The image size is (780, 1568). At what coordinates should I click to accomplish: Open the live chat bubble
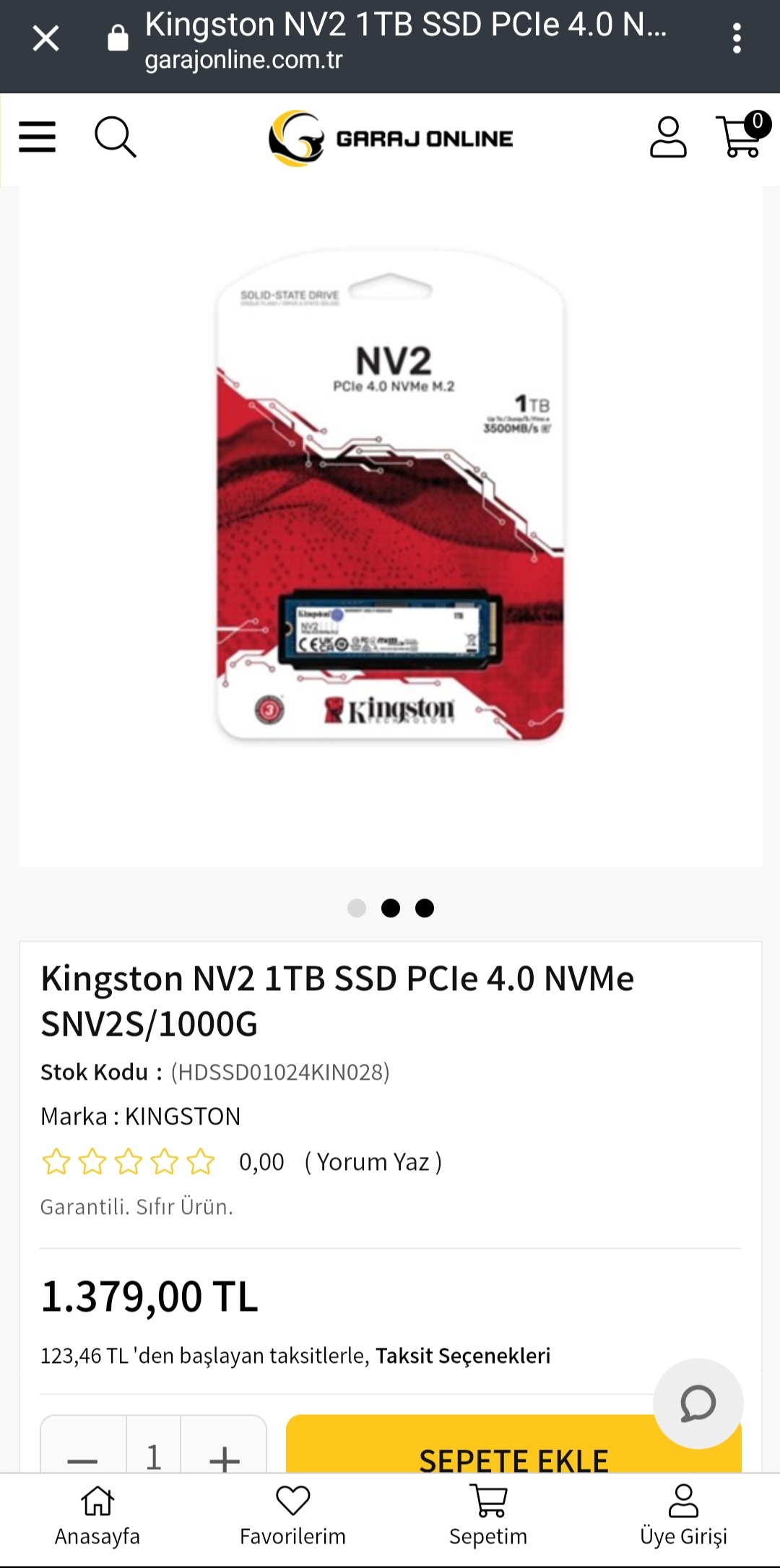click(698, 1403)
